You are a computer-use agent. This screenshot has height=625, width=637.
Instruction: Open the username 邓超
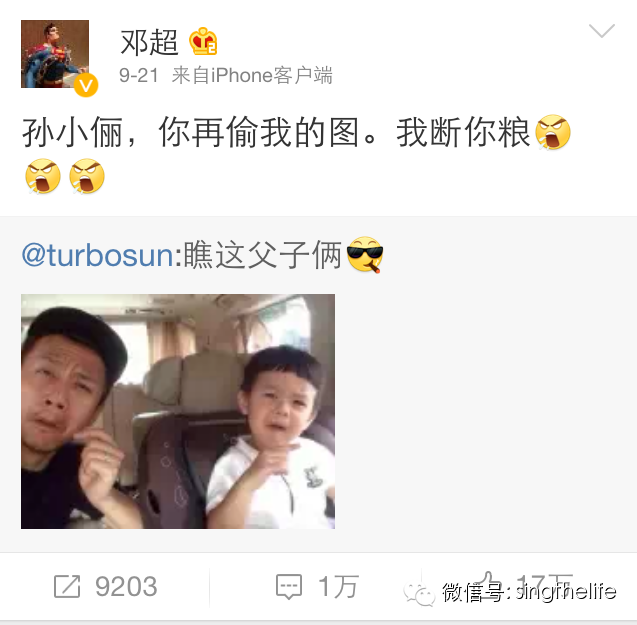tap(149, 41)
